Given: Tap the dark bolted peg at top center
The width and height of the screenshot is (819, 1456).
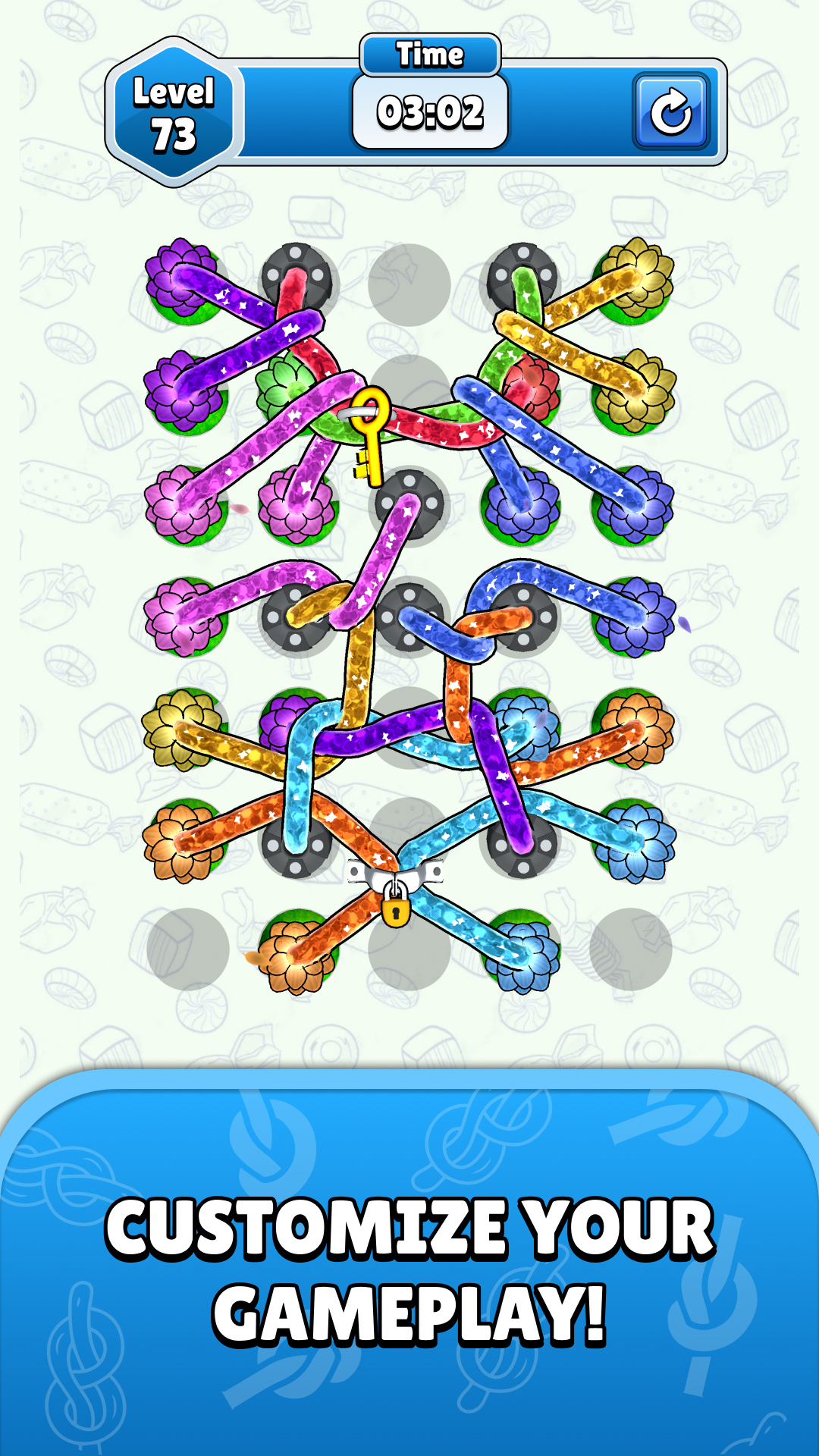Looking at the screenshot, I should point(296,277).
